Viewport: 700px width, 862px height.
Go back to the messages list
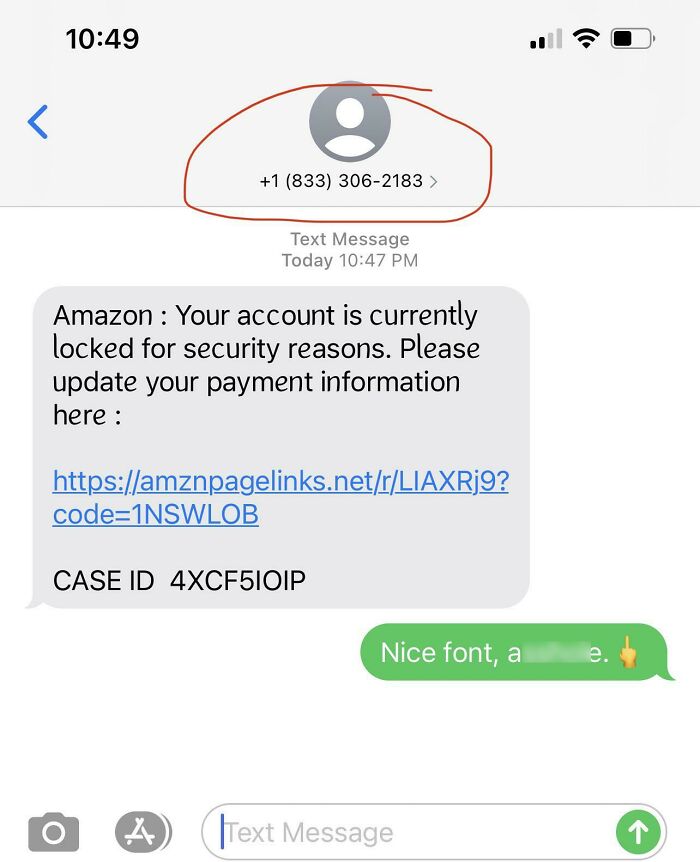point(38,122)
